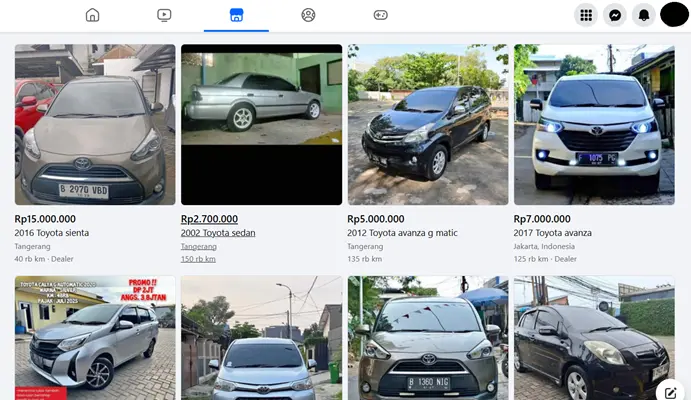The height and width of the screenshot is (400, 691).
Task: Open the 2016 Toyota sienta listing
Action: click(x=95, y=125)
